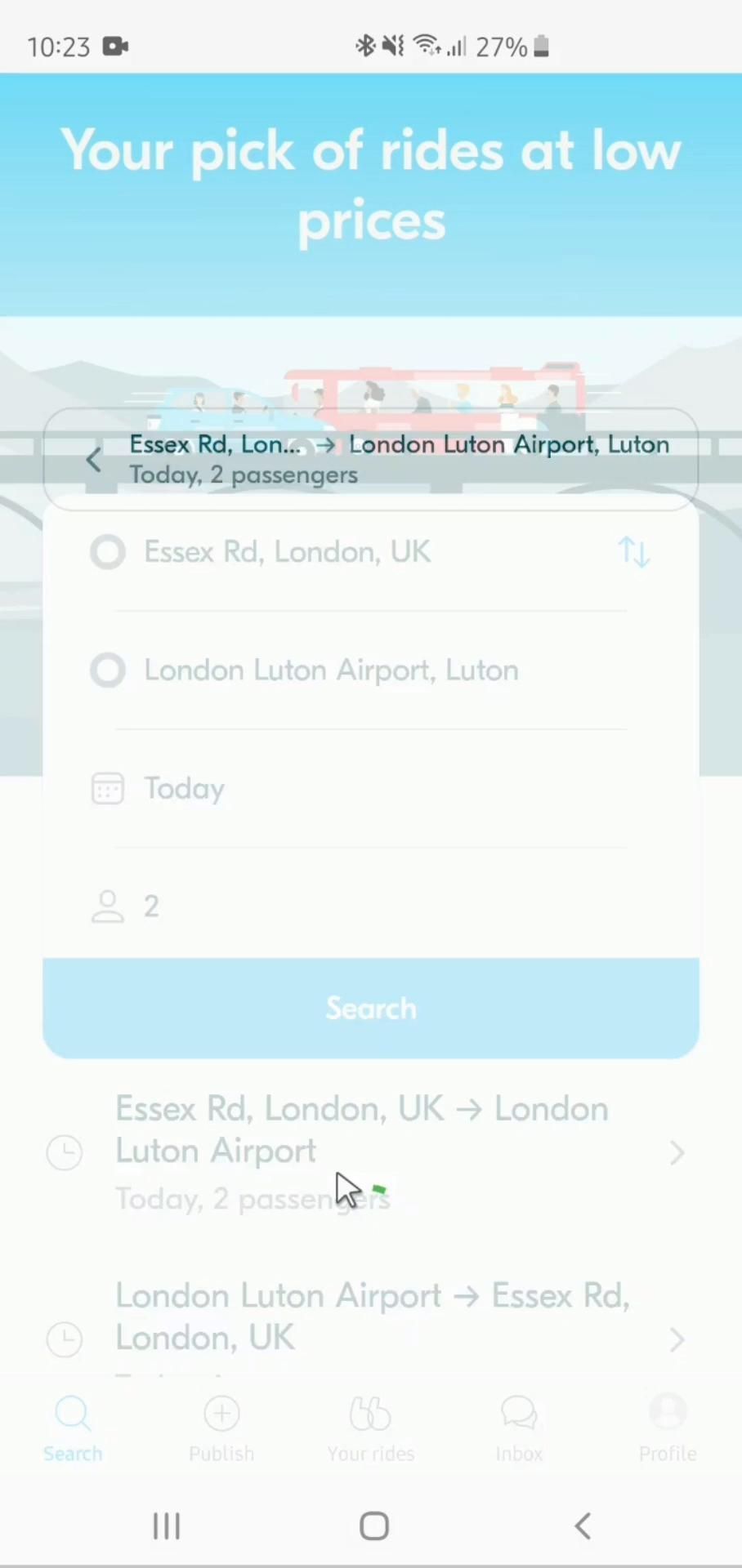Swap departure and destination locations
Viewport: 742px width, 1568px height.
click(633, 552)
